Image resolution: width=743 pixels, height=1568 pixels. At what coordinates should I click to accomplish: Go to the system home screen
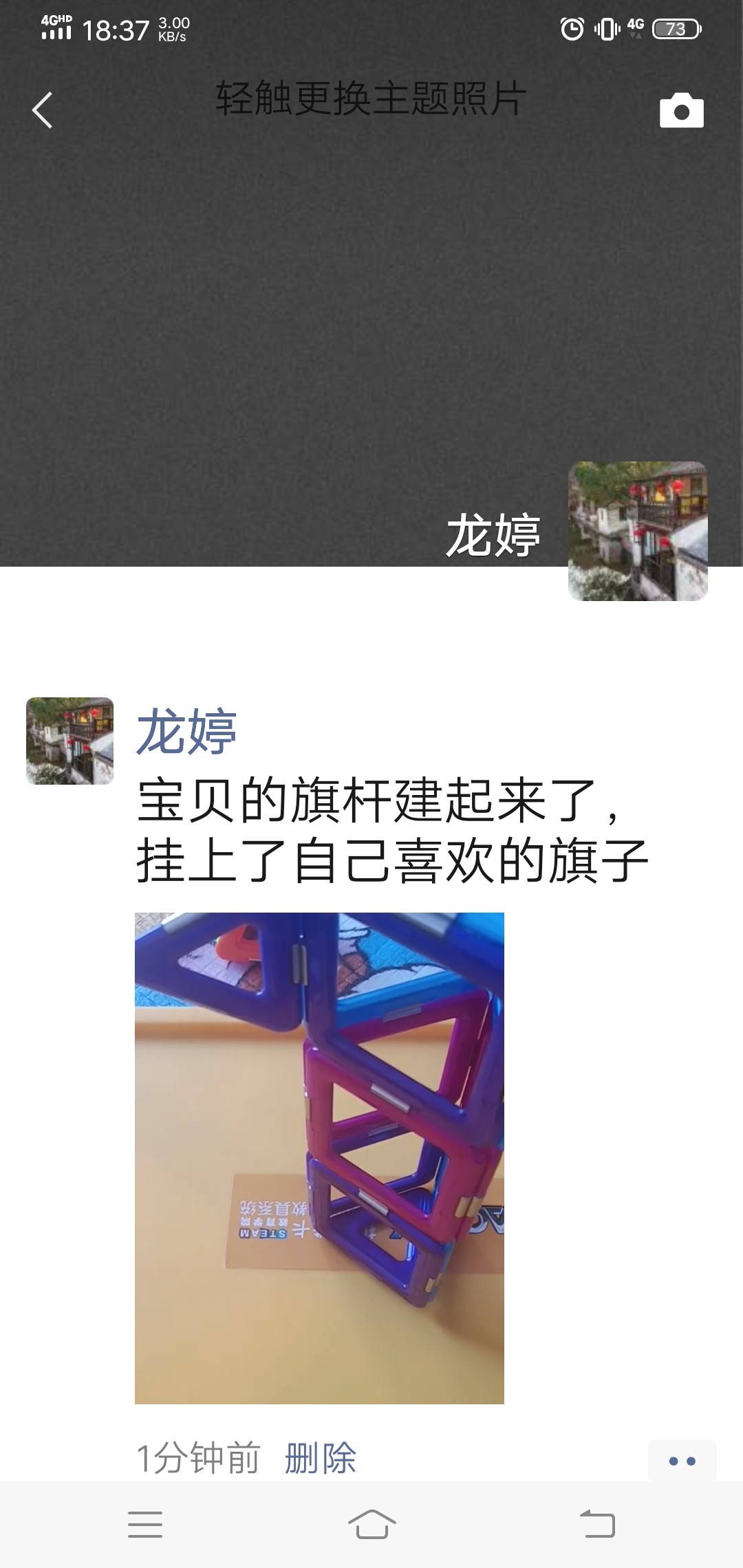pos(371,1524)
